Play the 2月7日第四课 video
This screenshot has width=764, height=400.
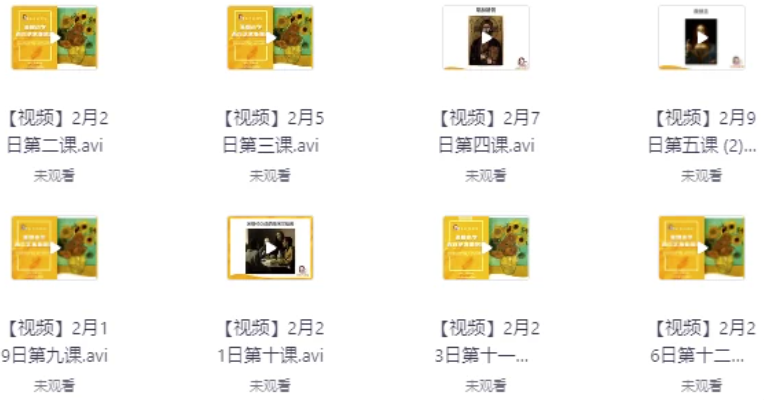pyautogui.click(x=486, y=38)
